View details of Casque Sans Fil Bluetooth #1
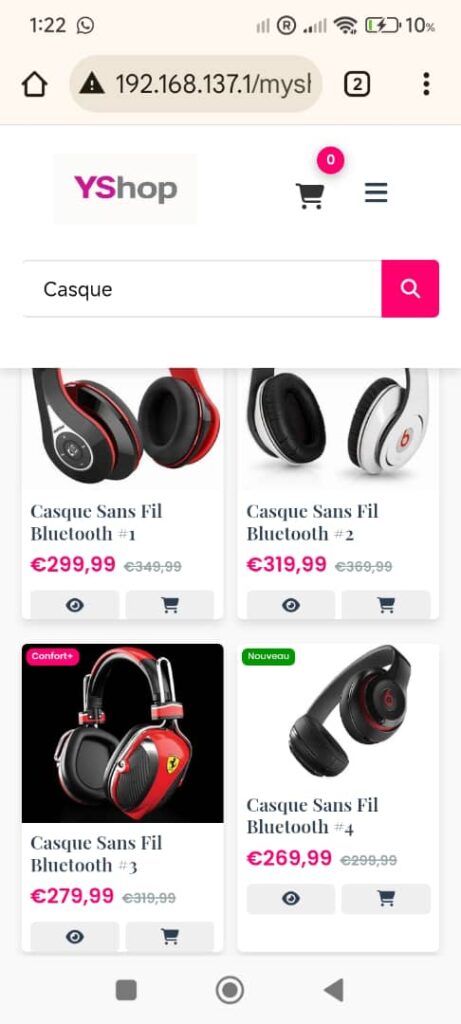This screenshot has width=461, height=1024. [x=74, y=605]
